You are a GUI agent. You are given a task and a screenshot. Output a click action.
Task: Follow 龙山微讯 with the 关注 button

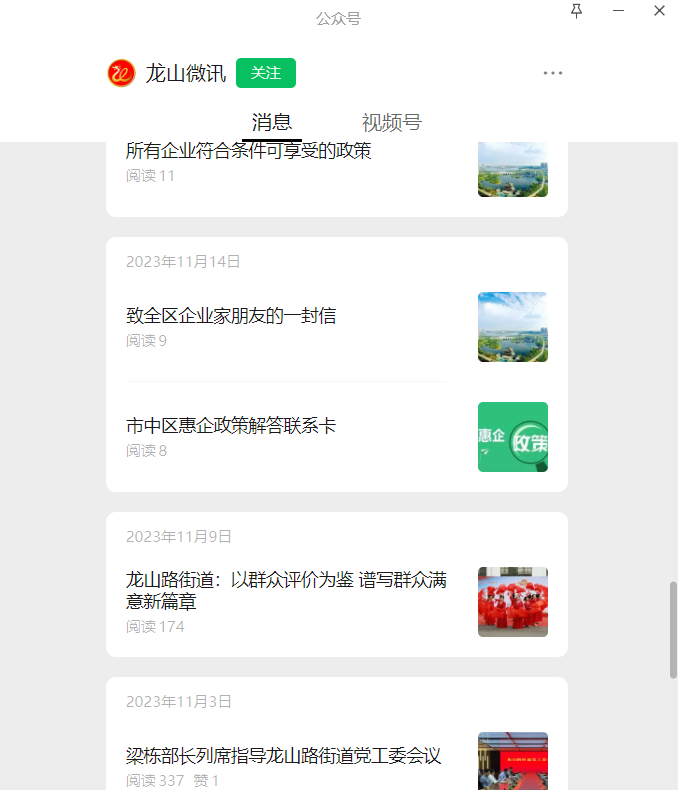tap(265, 73)
